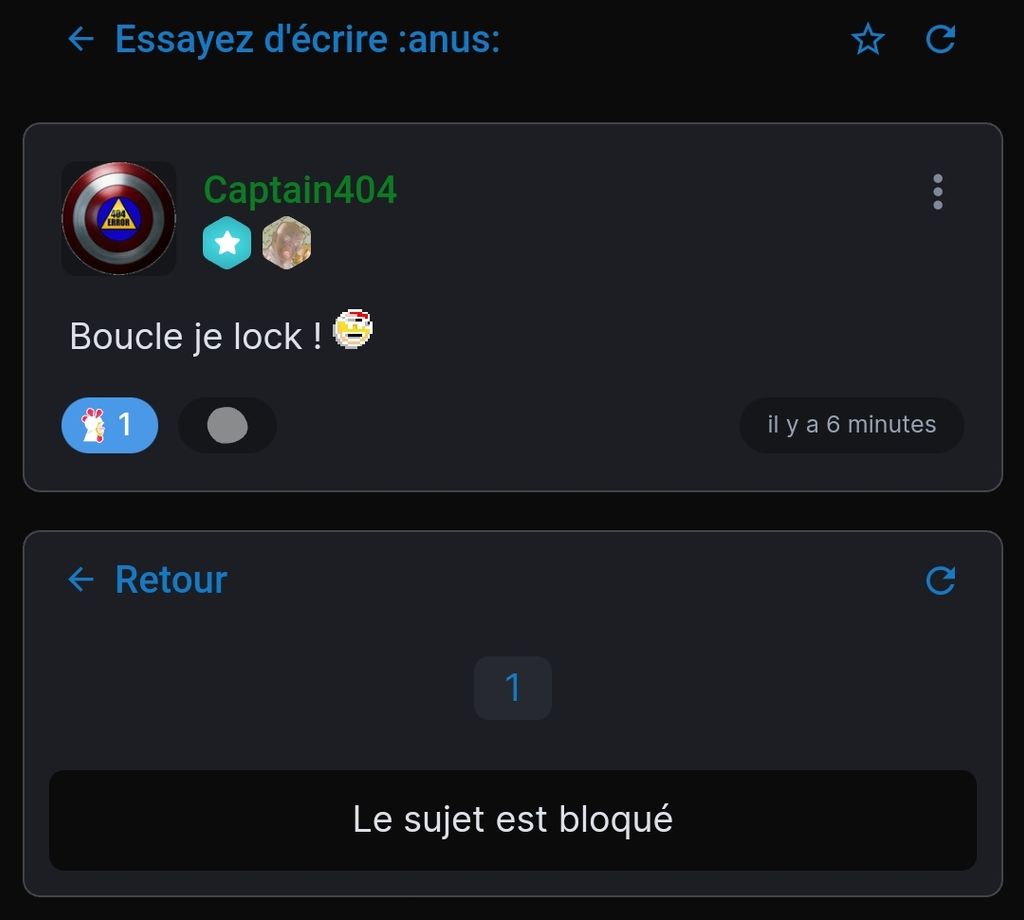View Captain404's profile via username
1024x920 pixels.
(300, 189)
